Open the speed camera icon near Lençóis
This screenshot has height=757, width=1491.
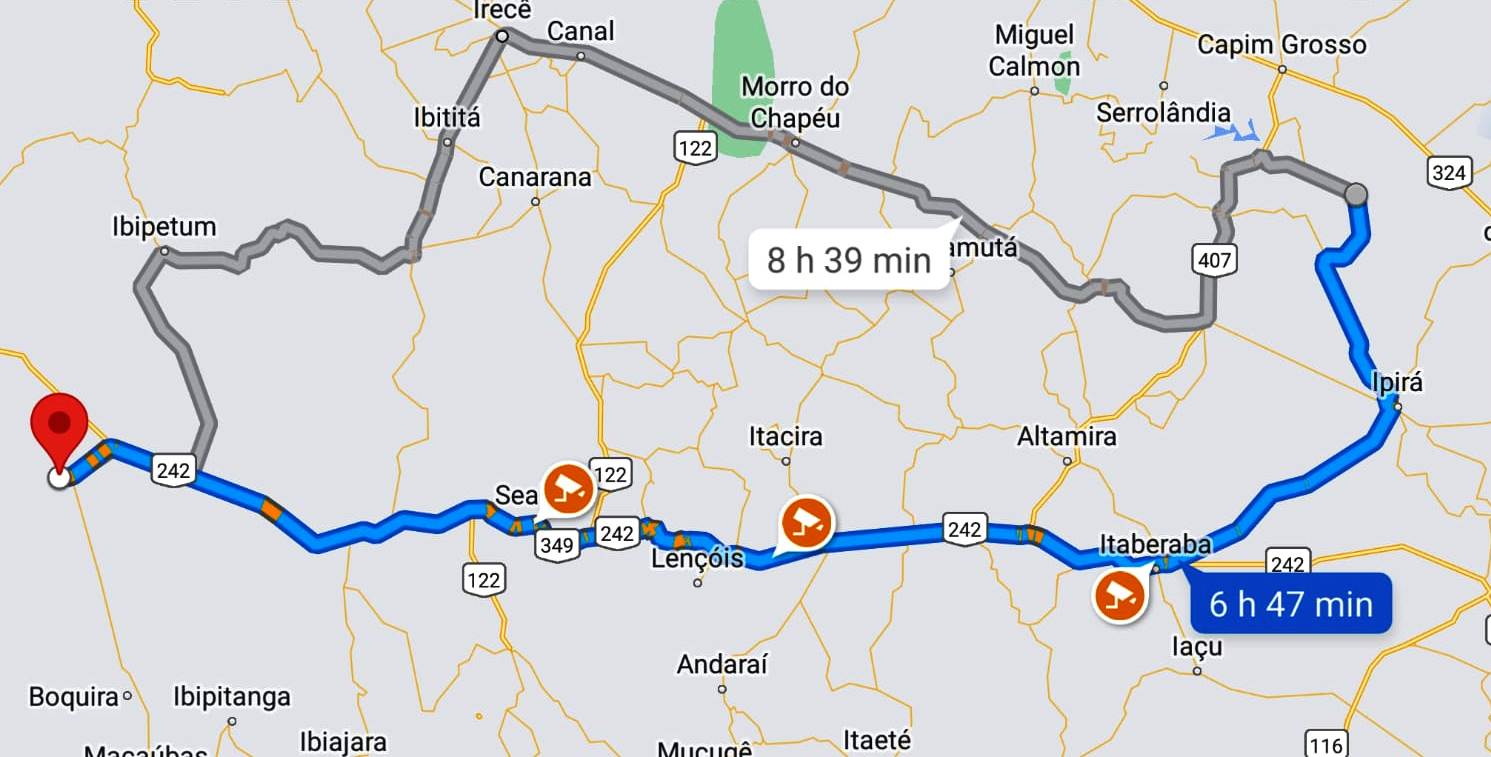[x=806, y=521]
